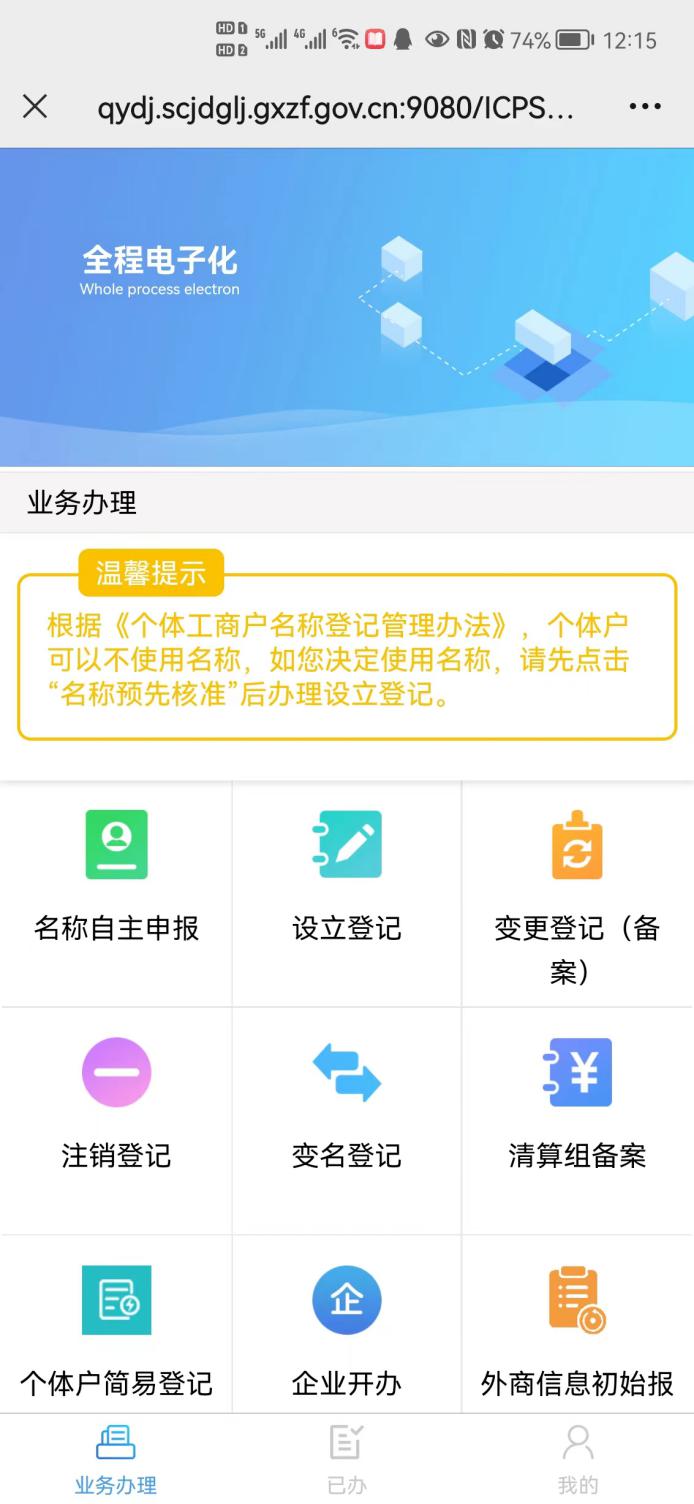Go to the 我的 tab
694x1504 pixels.
[x=578, y=1460]
